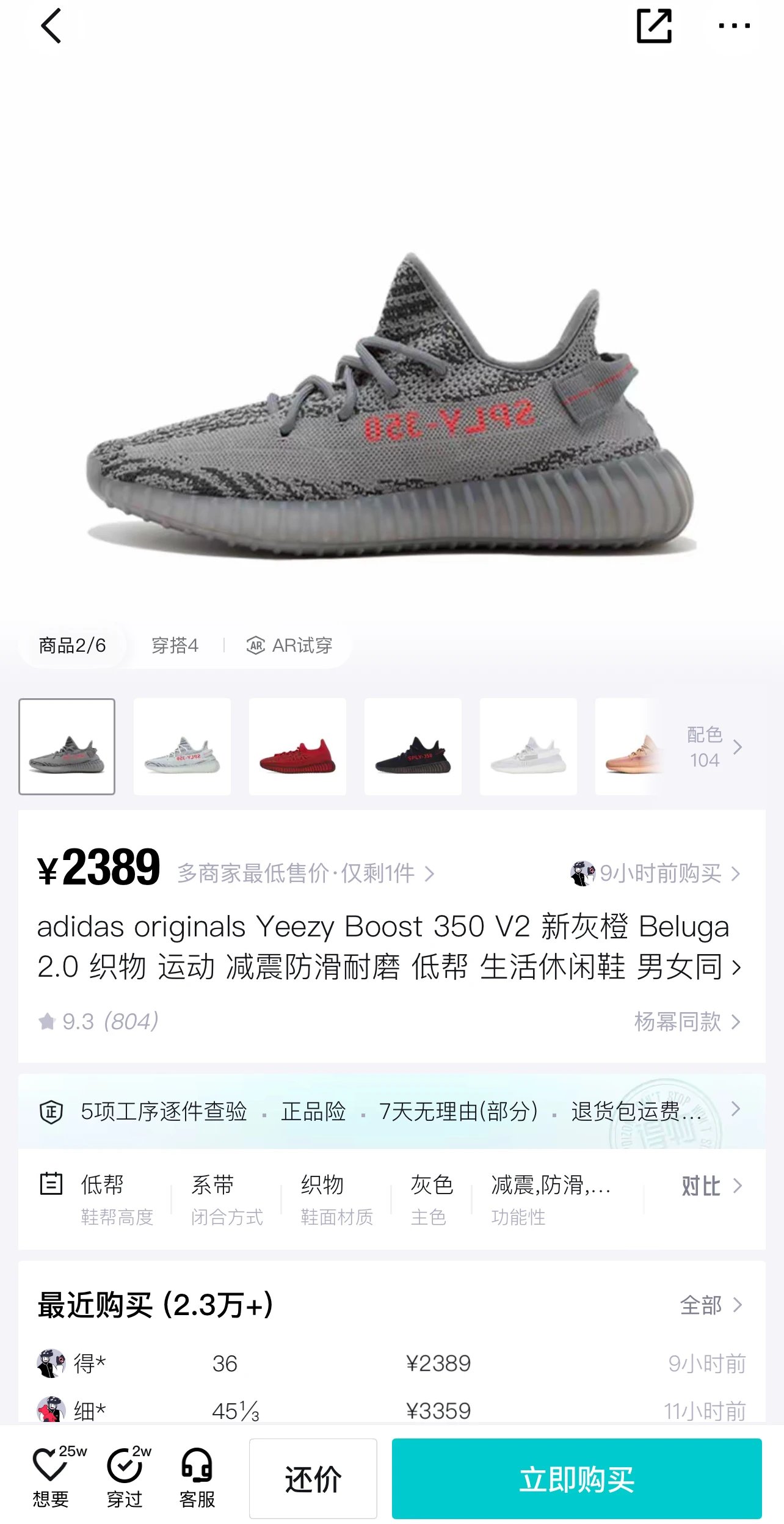Tap 立即购买 to buy now
Viewport: 784px width, 1524px height.
coord(577,1479)
